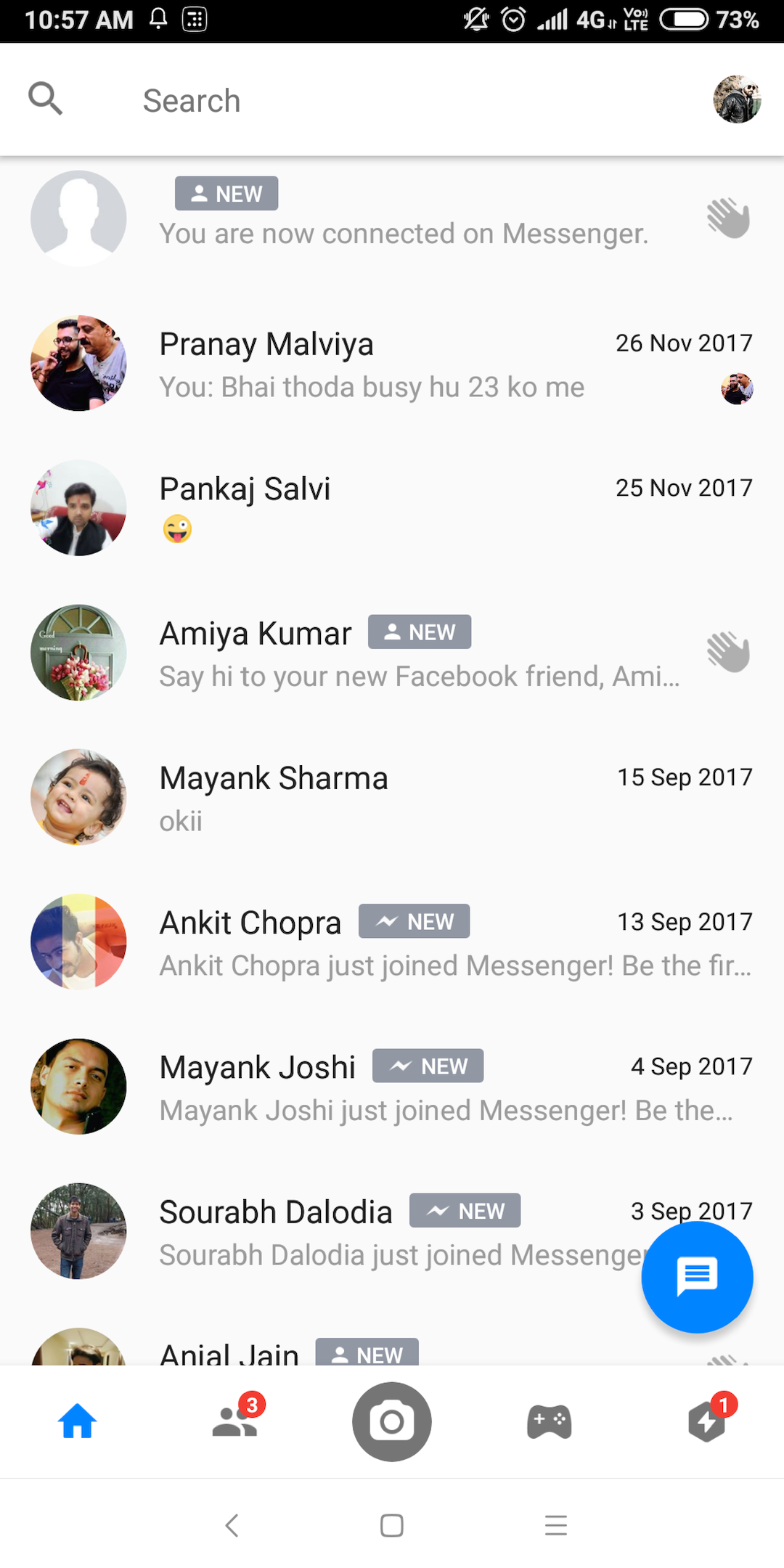Open the chat with Mayank Sharma

(x=392, y=798)
